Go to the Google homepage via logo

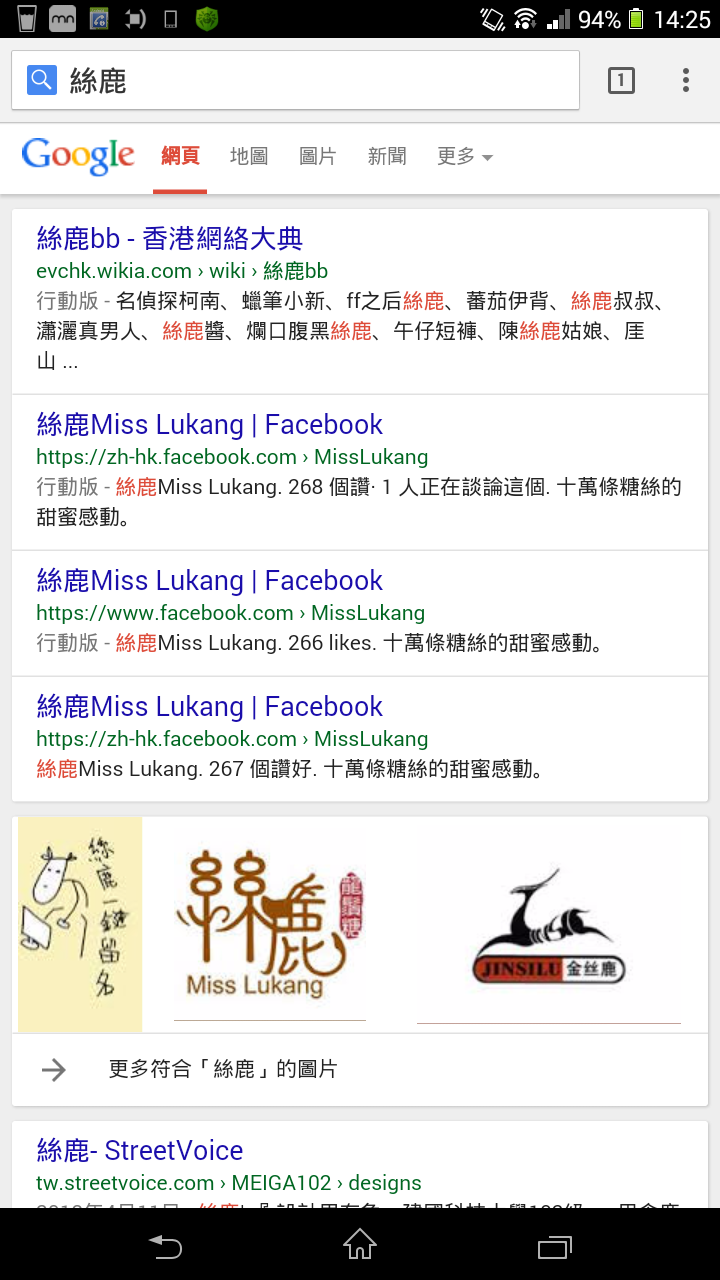pos(78,156)
